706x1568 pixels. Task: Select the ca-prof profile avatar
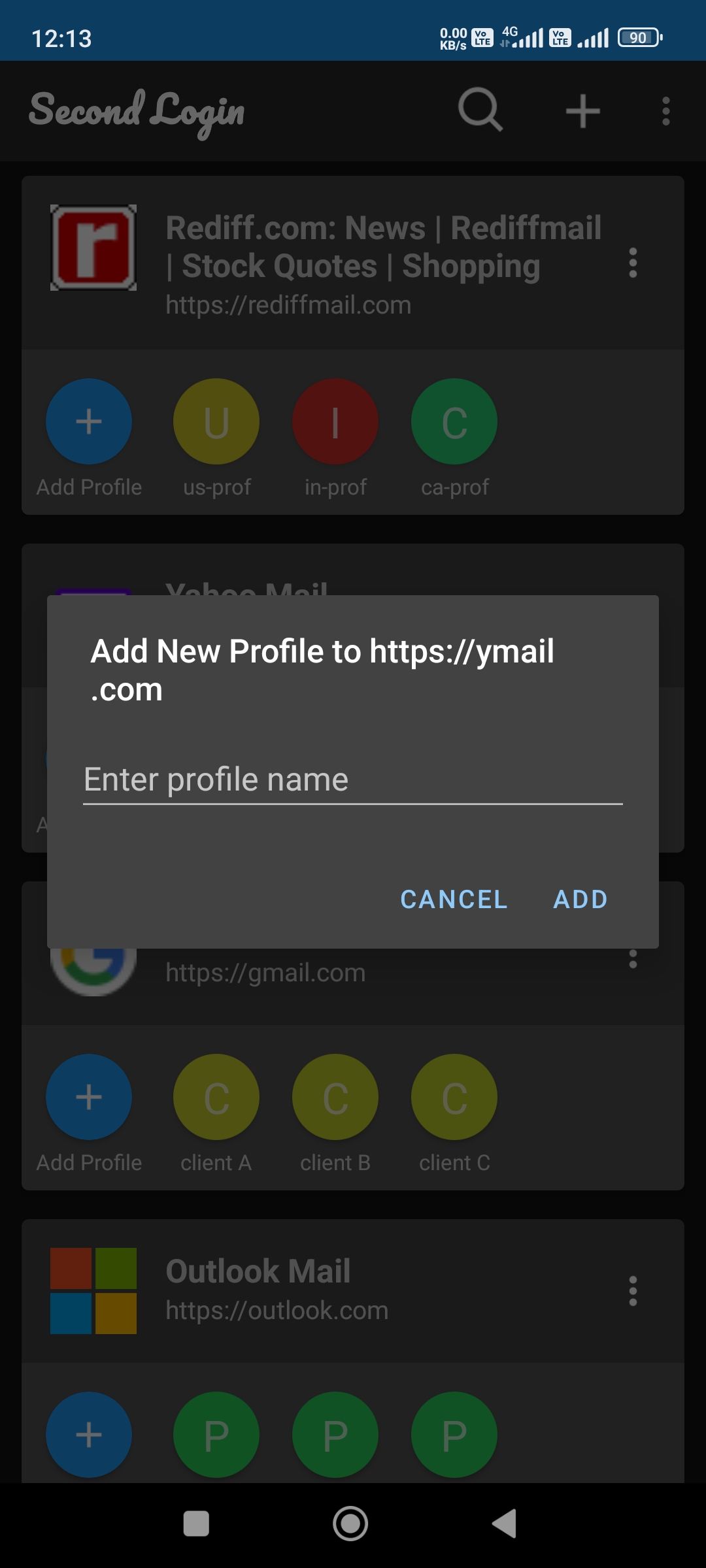(454, 421)
